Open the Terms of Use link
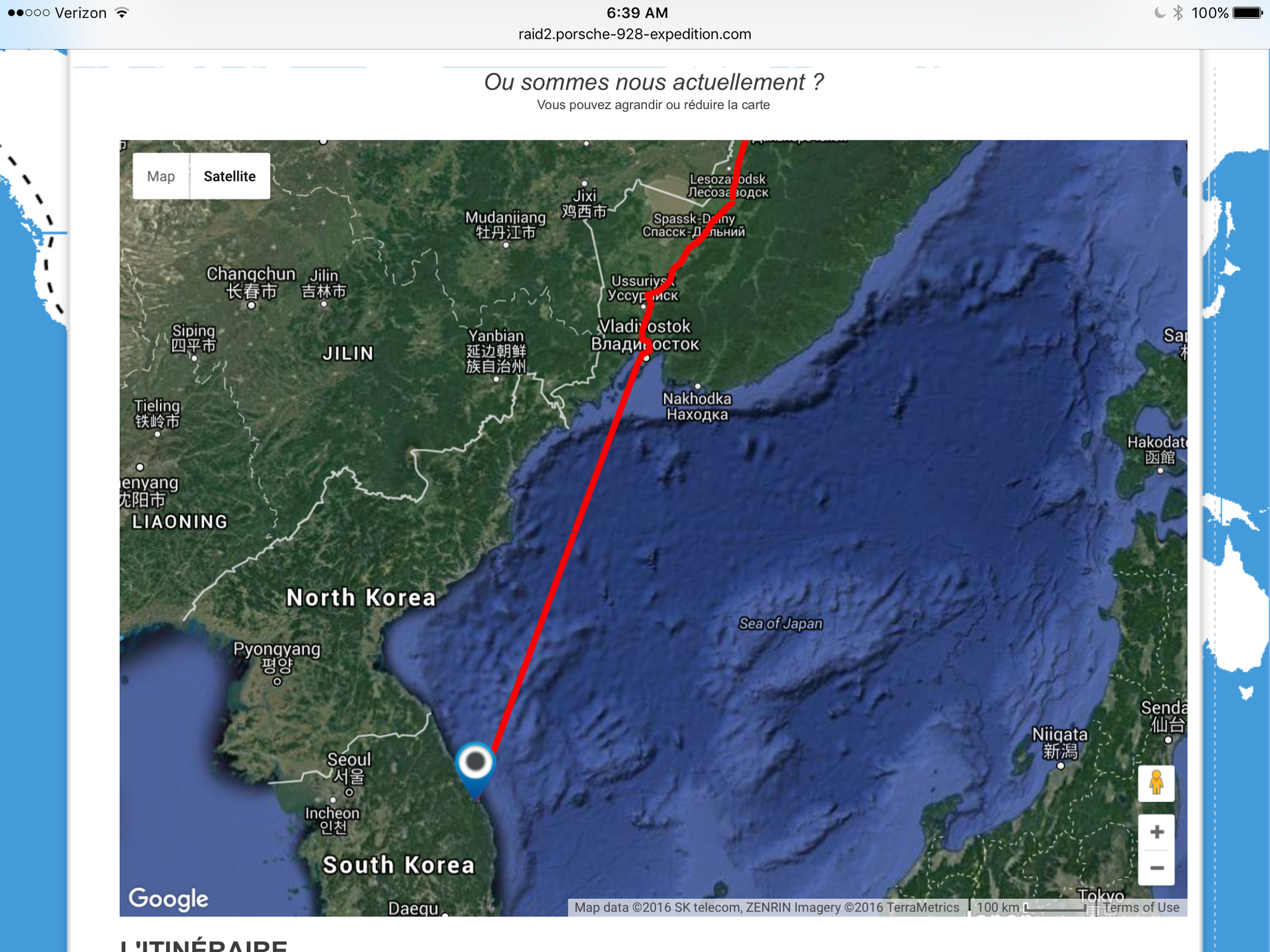 1141,908
